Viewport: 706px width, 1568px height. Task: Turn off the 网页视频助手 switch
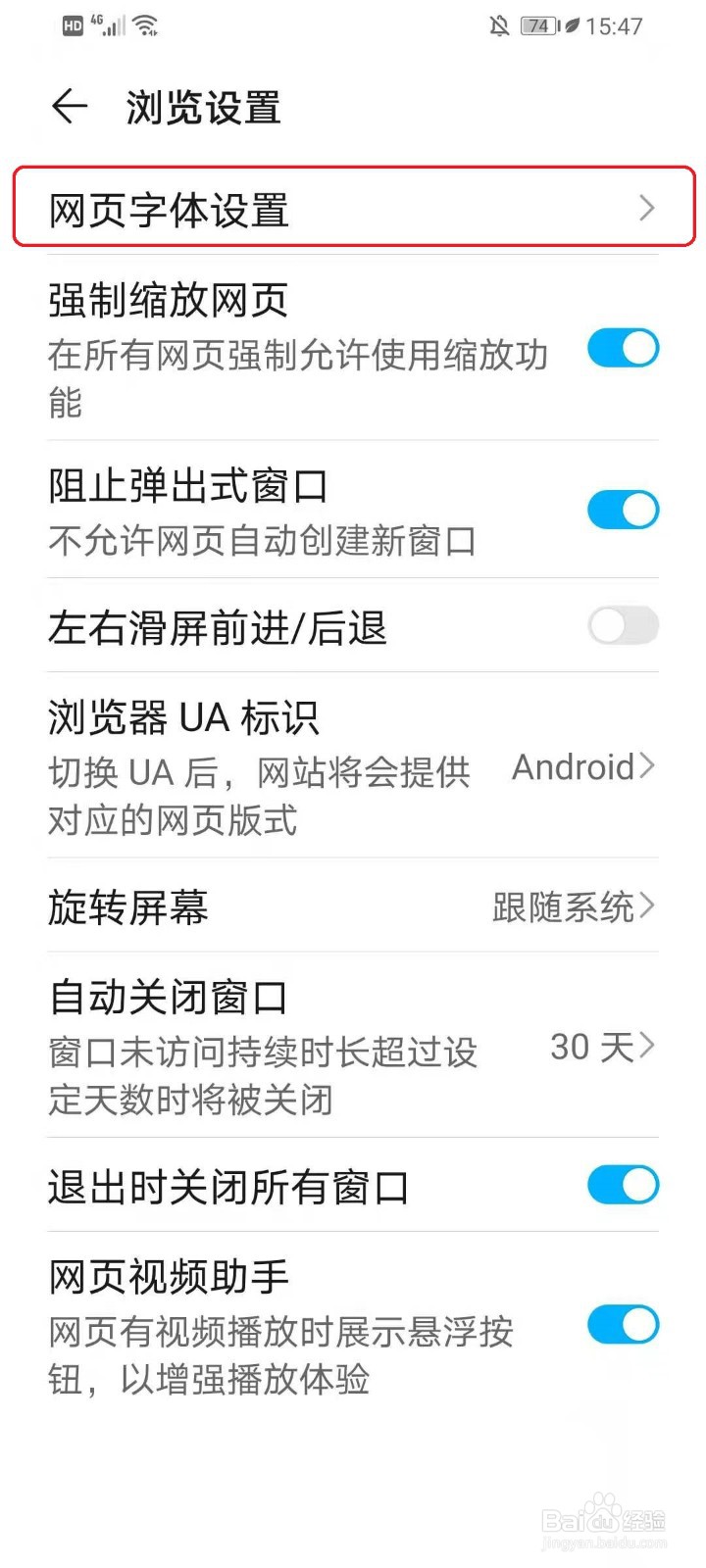click(623, 1324)
